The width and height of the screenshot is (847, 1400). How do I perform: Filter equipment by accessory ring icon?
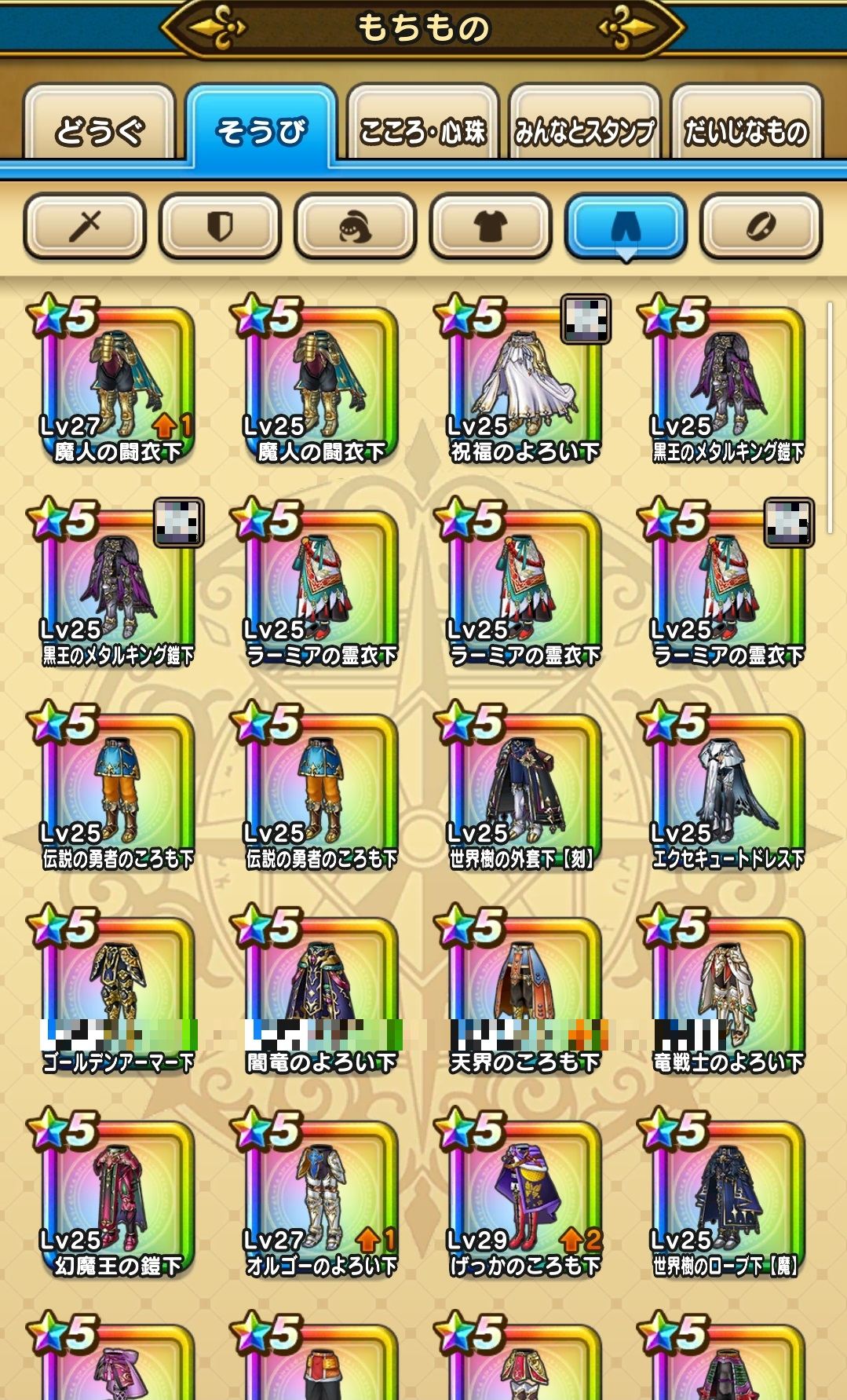[761, 227]
